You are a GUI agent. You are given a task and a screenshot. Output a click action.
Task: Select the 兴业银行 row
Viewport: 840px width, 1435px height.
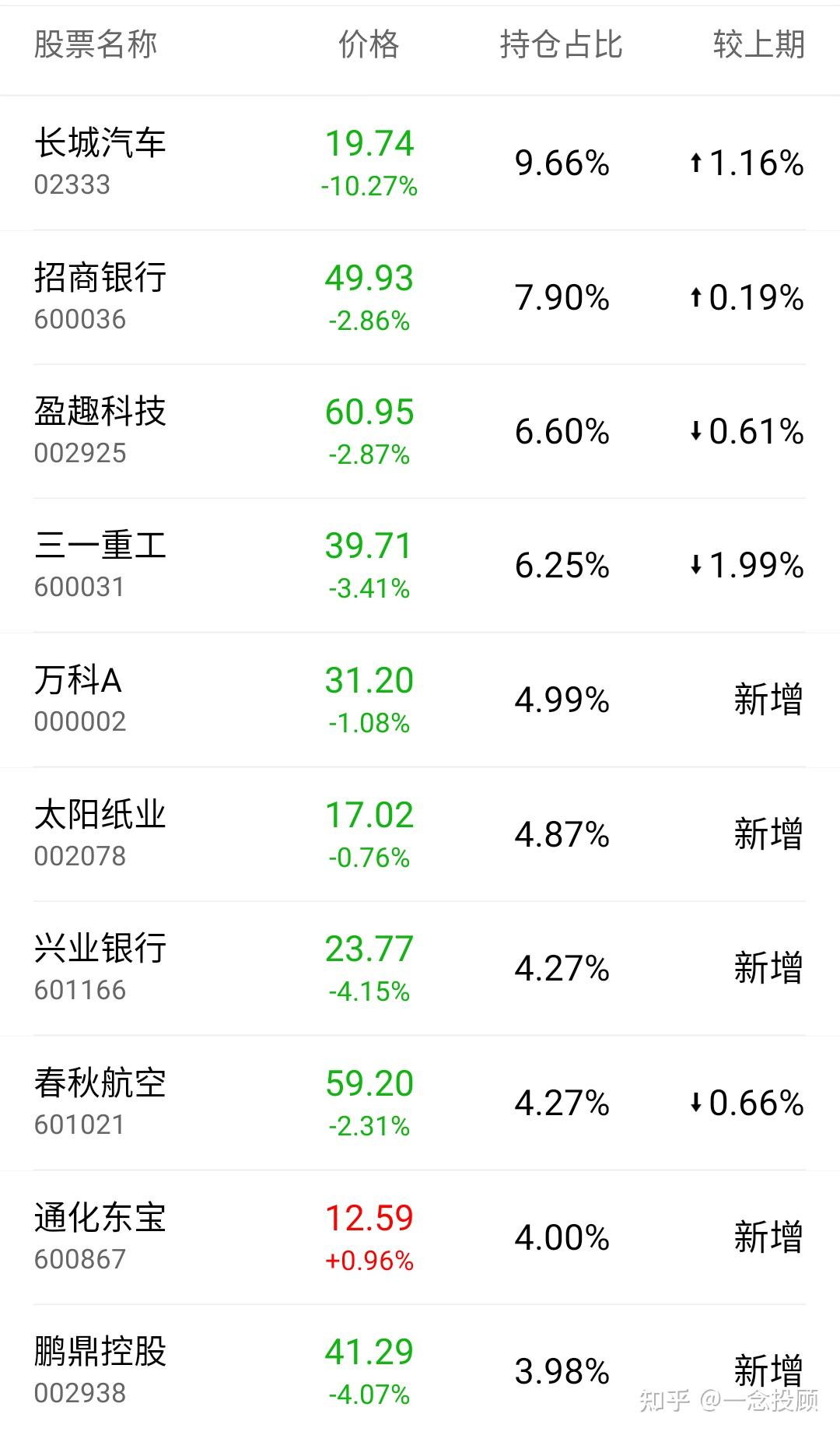coord(420,970)
